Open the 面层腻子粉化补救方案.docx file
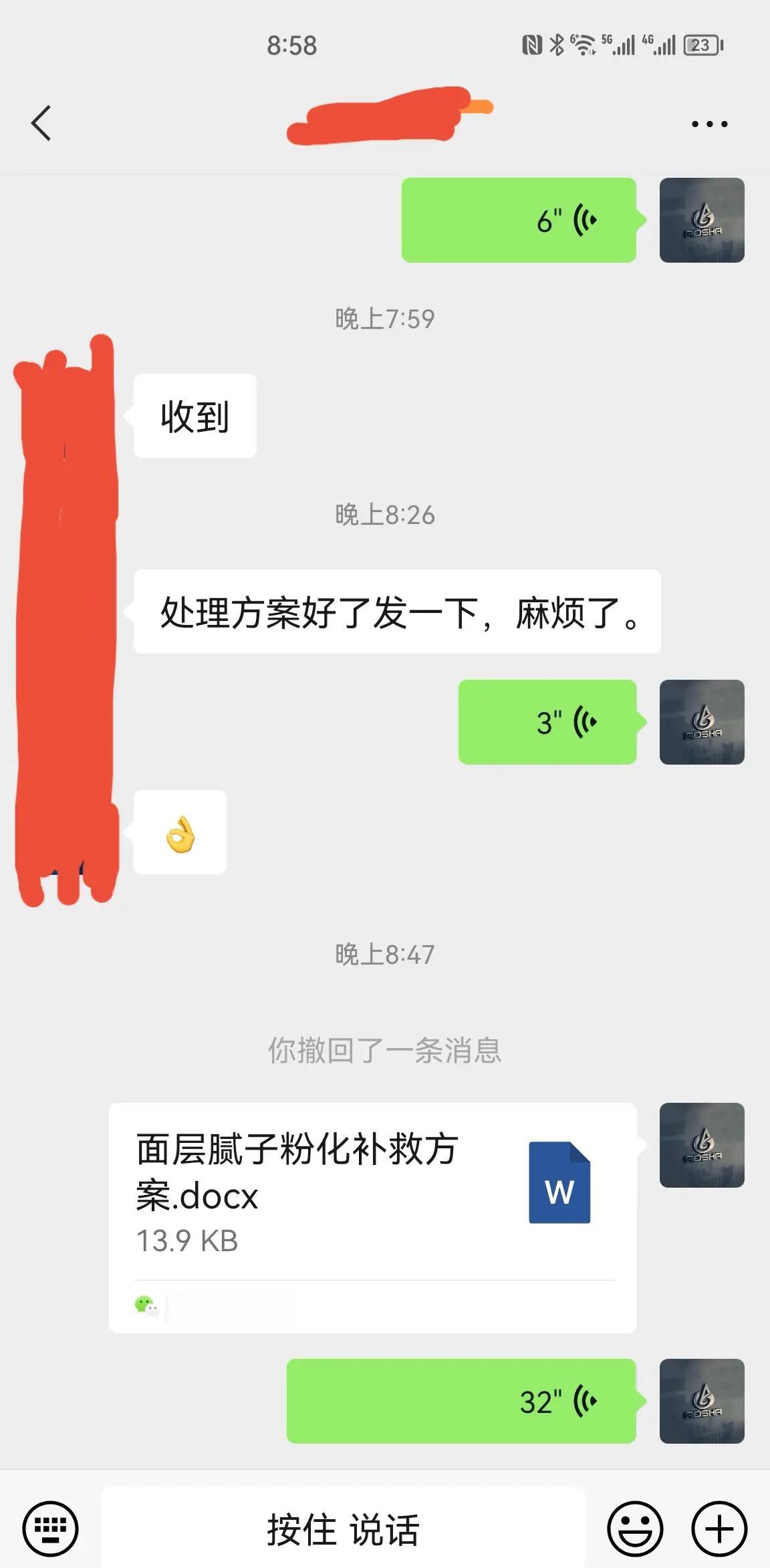 point(373,1218)
